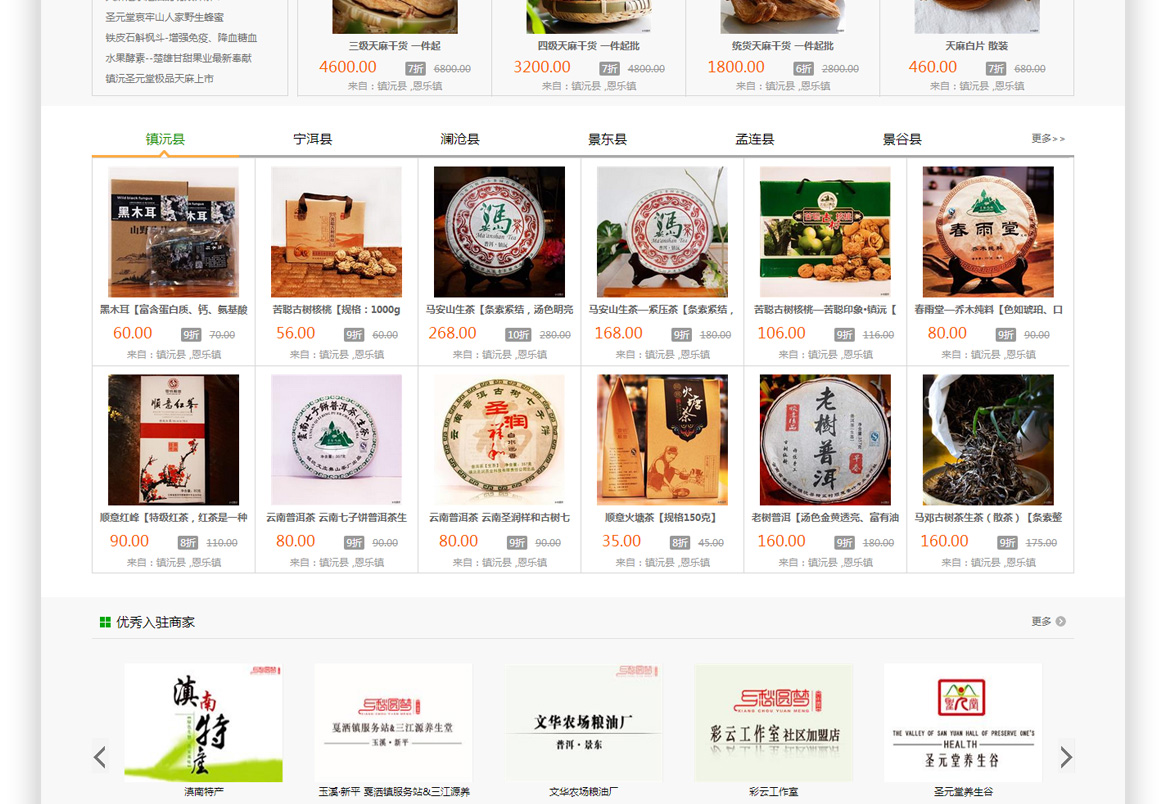Open 春雨堂 乔木纯料 tea product
The height and width of the screenshot is (804, 1167).
[988, 232]
